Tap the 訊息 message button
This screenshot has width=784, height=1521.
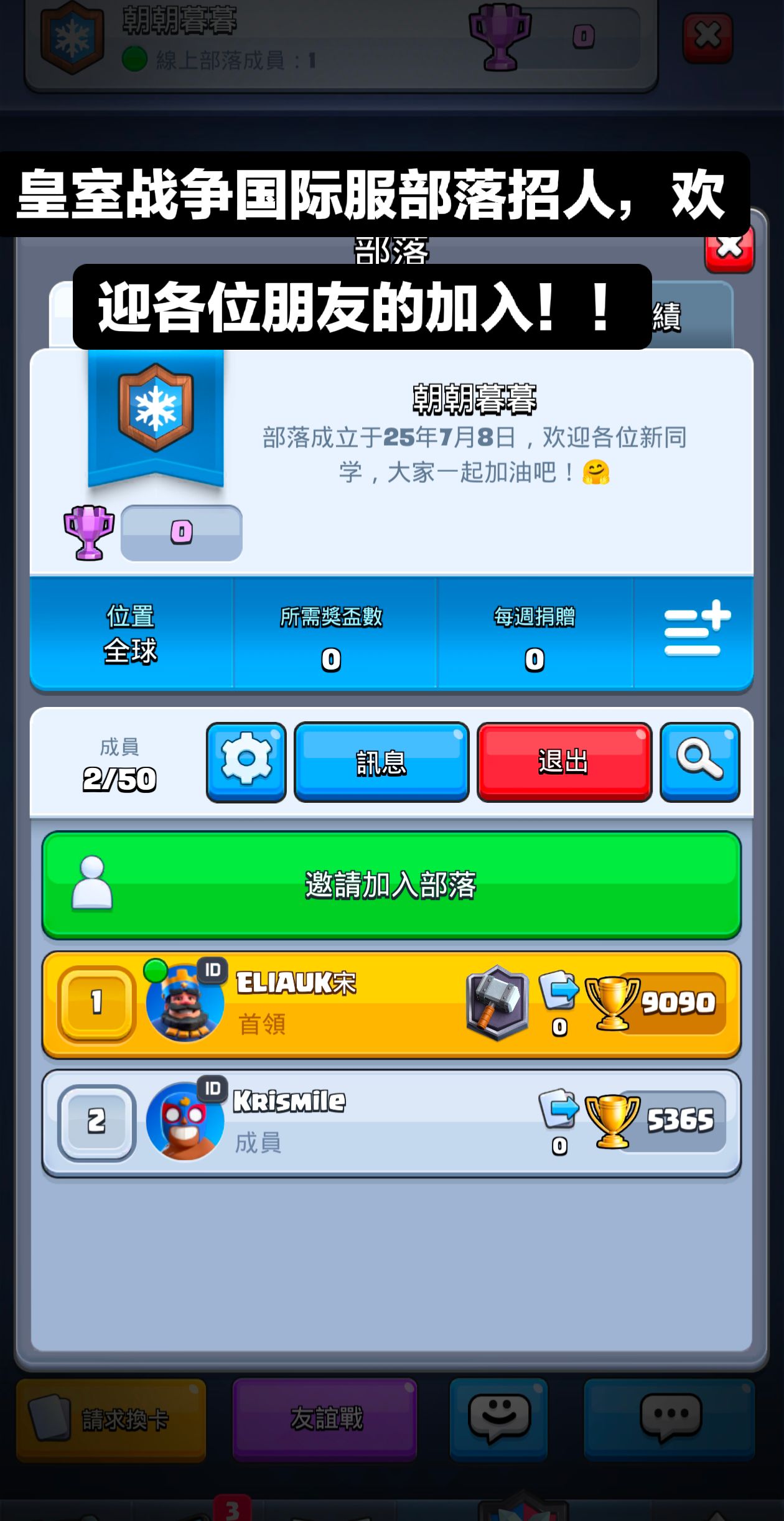tap(381, 761)
